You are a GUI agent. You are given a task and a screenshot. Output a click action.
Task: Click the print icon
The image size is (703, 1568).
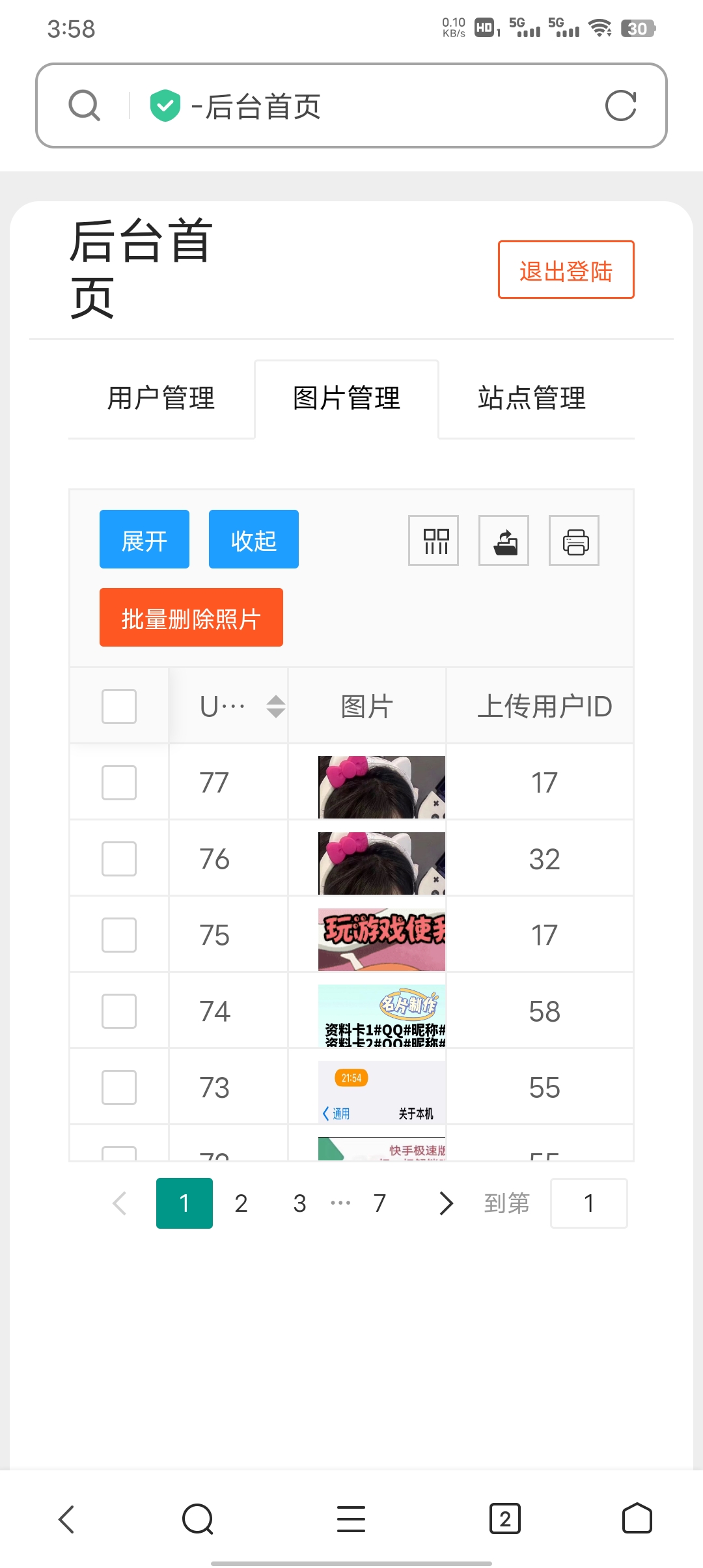(574, 540)
